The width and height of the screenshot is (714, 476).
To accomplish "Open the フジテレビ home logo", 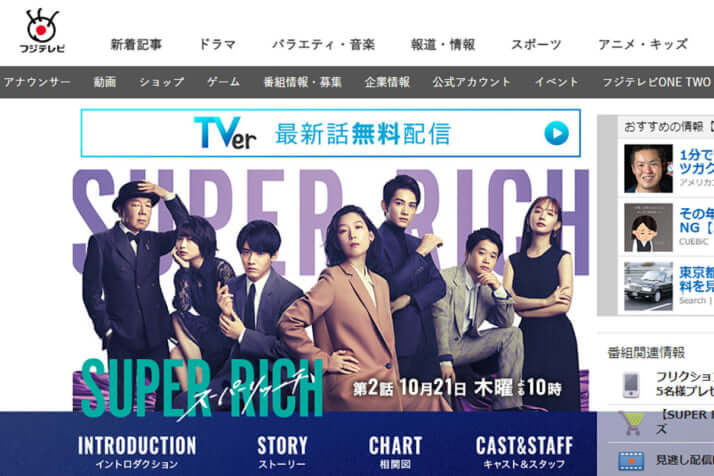I will pos(41,32).
